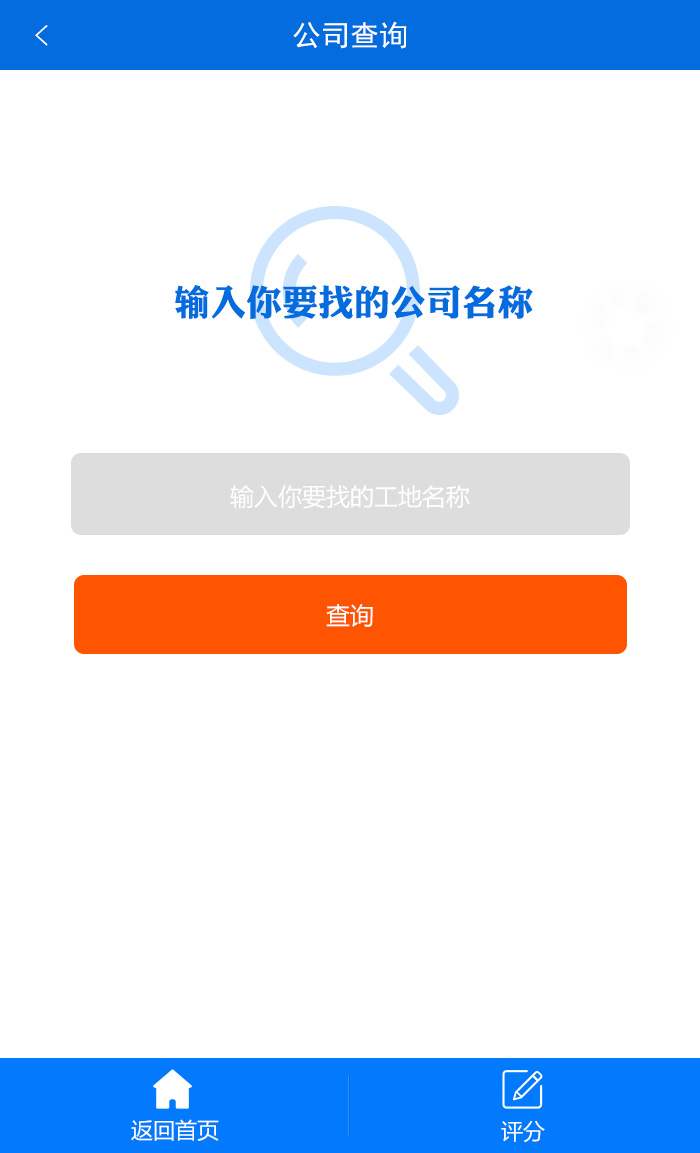Open 评分 in the bottom bar

point(522,1106)
